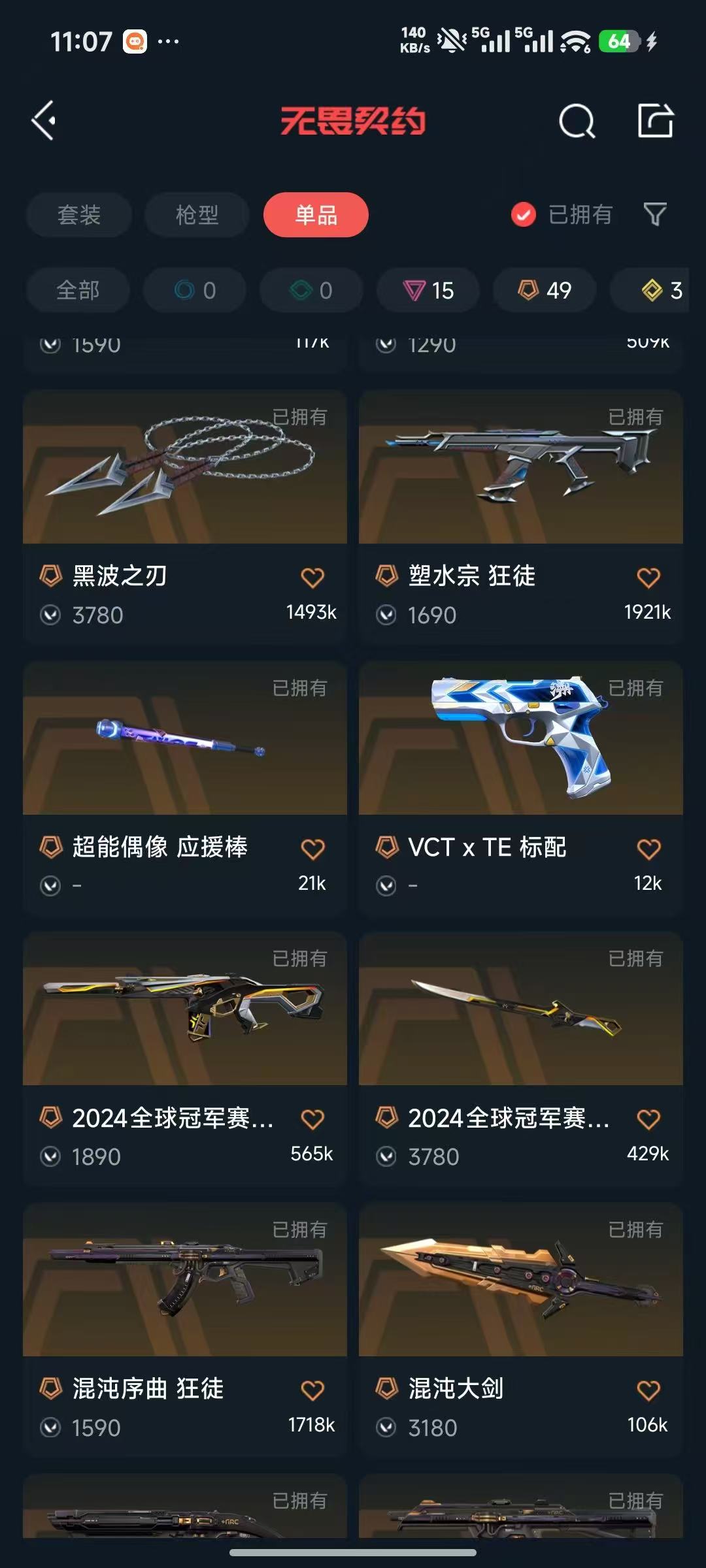Open the search icon in the header
Viewport: 706px width, 1568px height.
(577, 121)
